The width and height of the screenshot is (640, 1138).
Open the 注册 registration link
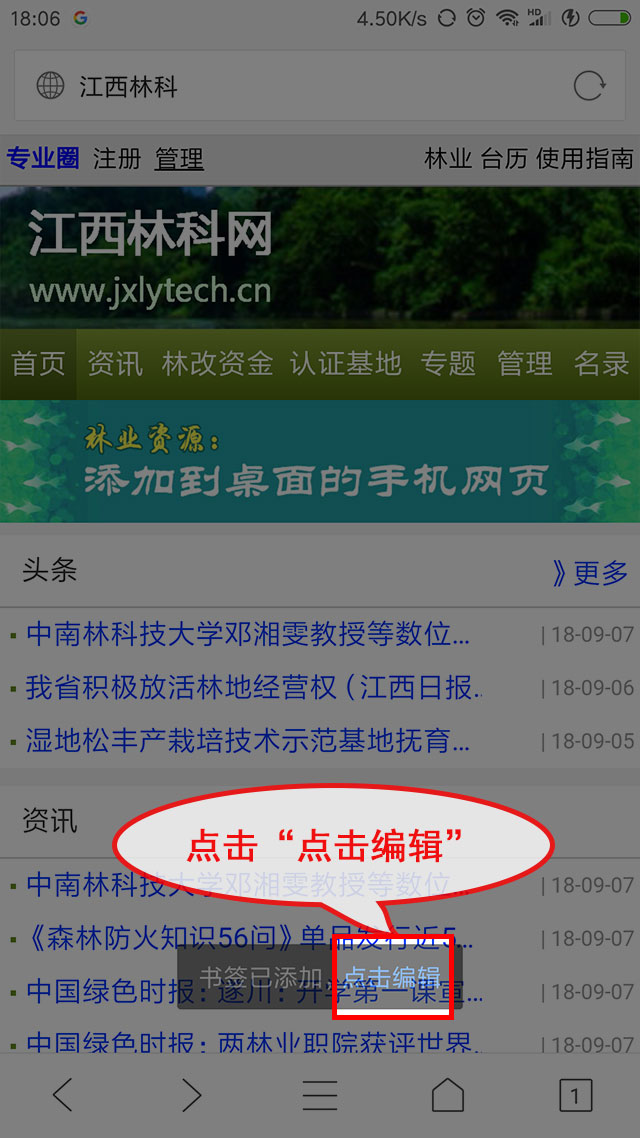coord(117,158)
